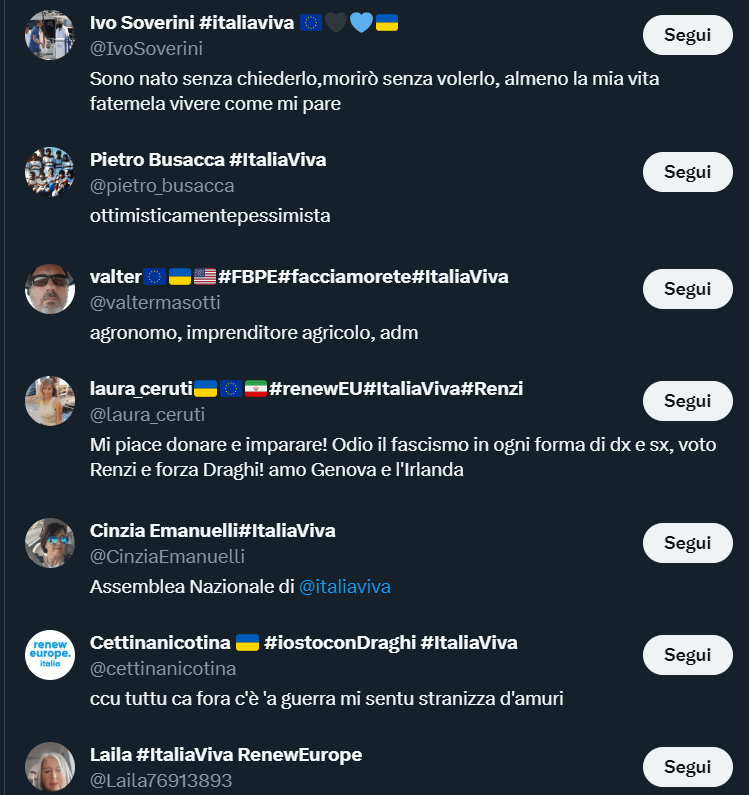Follow Cinzia Emanuelli via Segui
The image size is (749, 795).
point(687,543)
